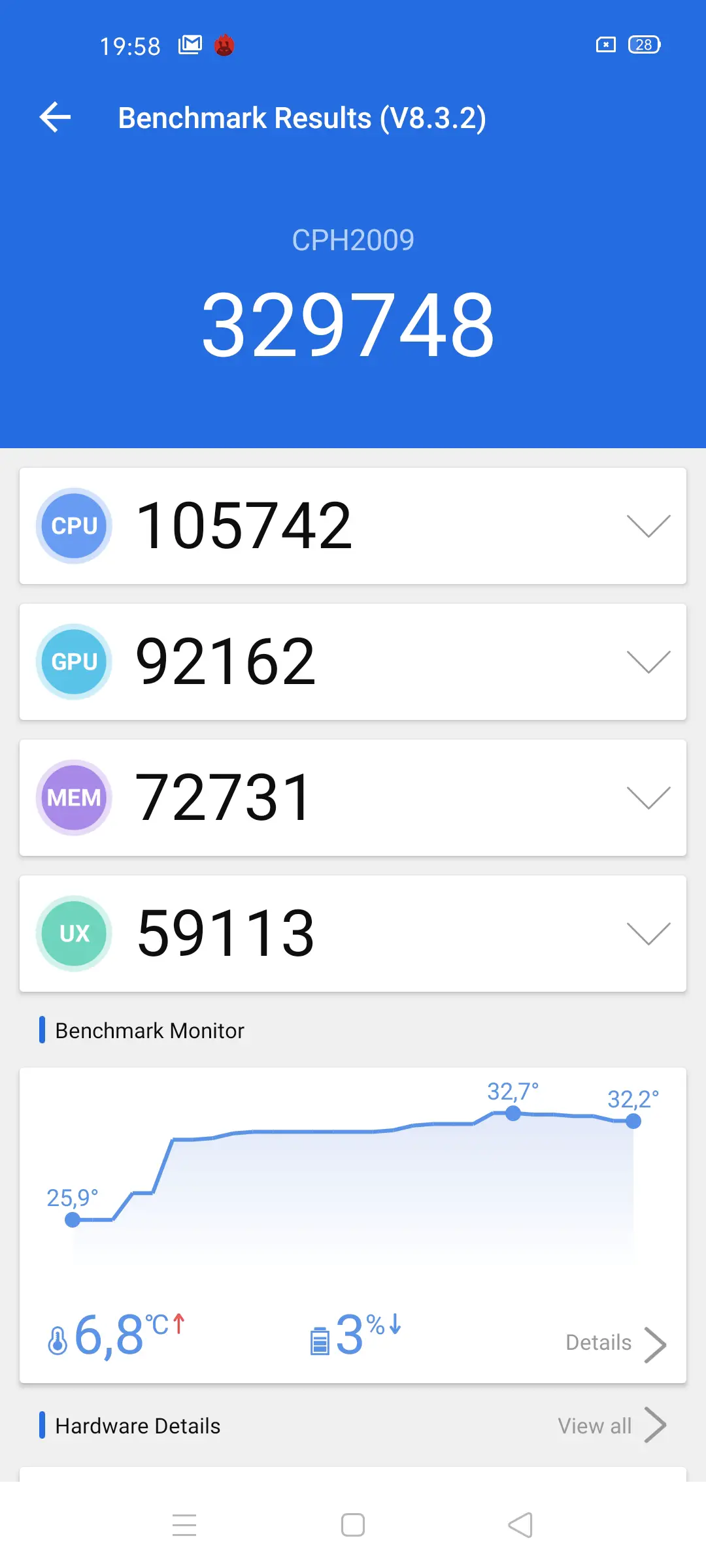Go to the home screen
The image size is (706, 1568).
tap(353, 1526)
